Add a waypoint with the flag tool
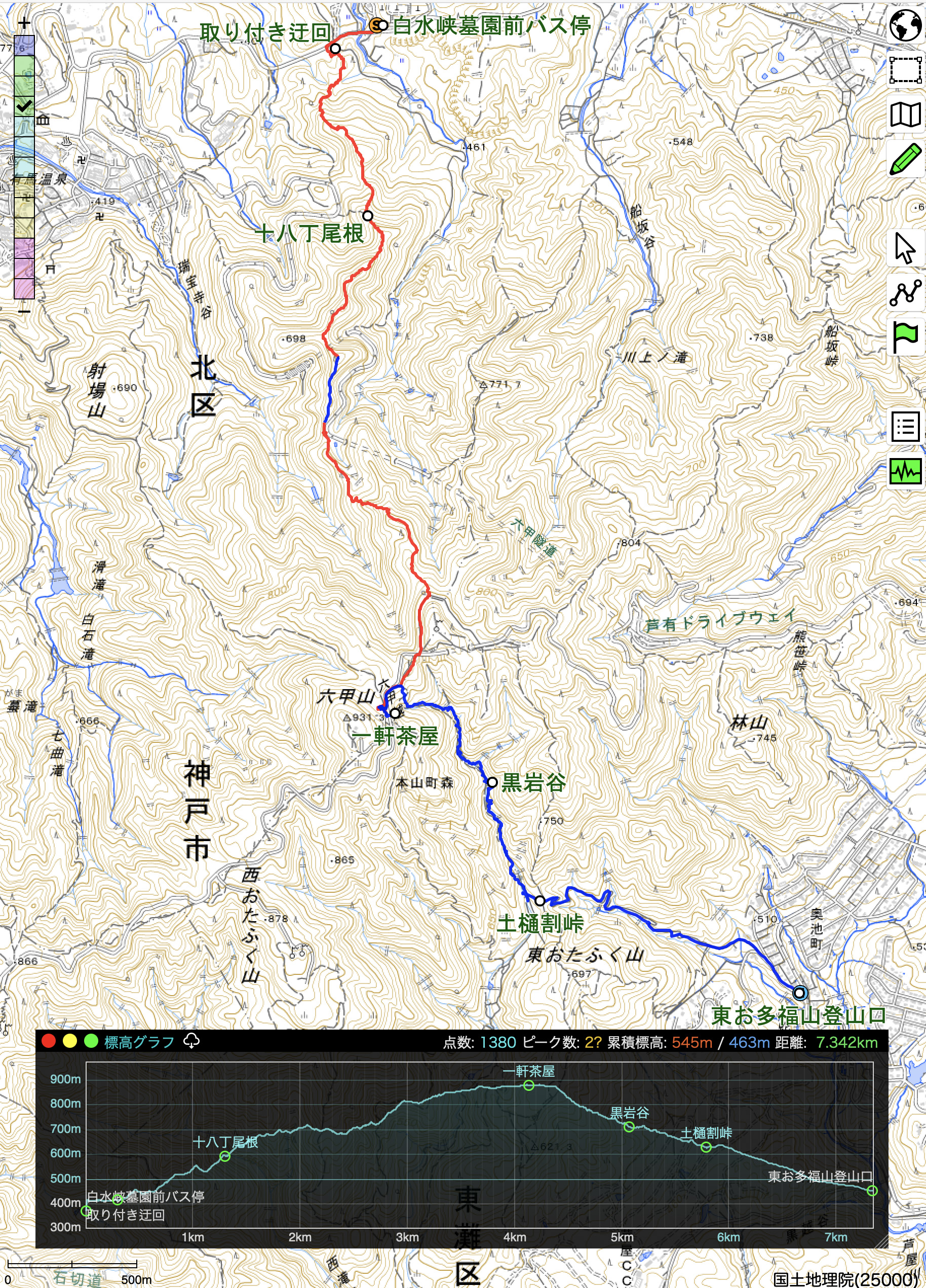 point(905,337)
